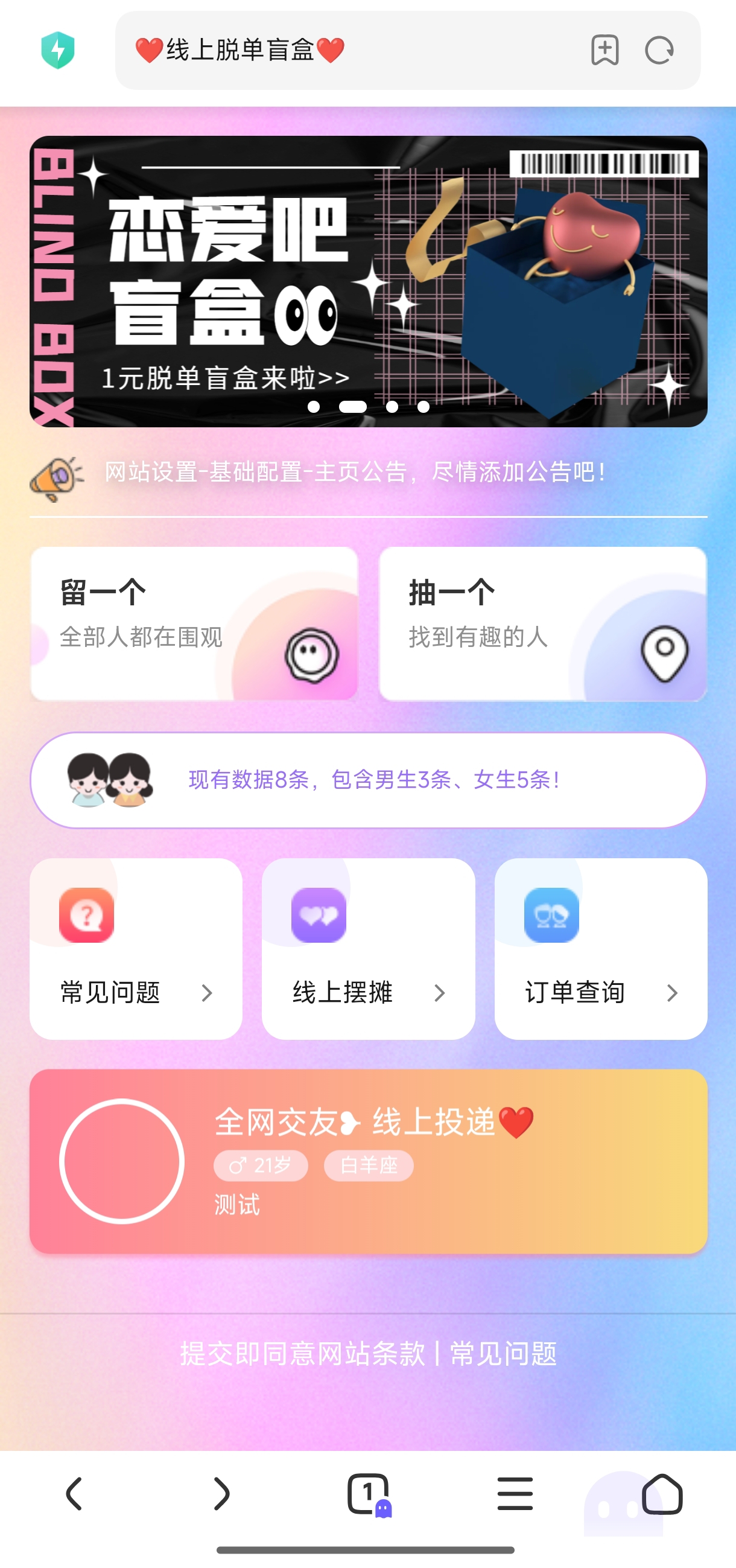Add this page to bookmarks
Screen dimensions: 736x1568
point(604,50)
